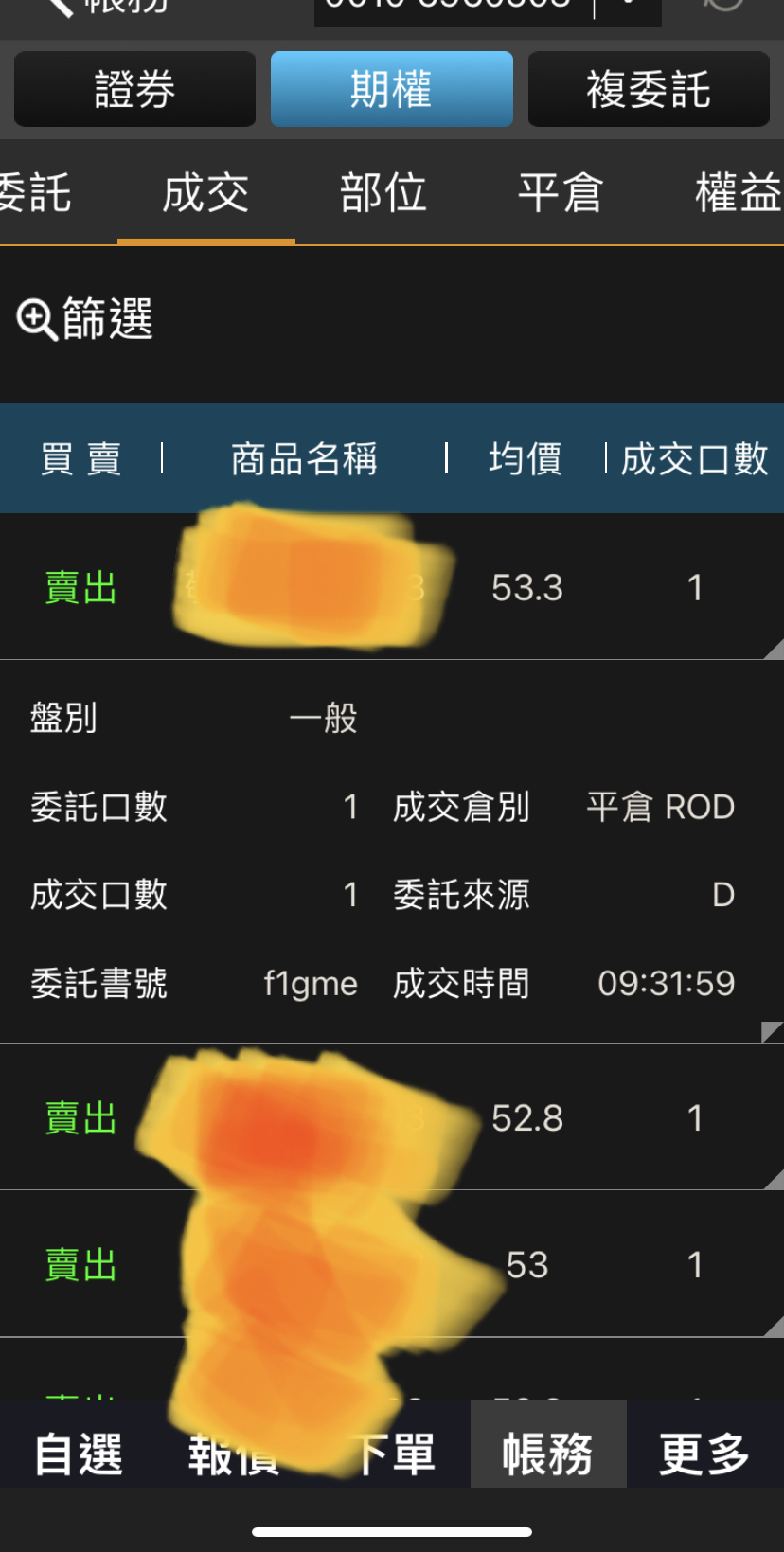The image size is (784, 1552).
Task: Open the 帳務 accounts tab
Action: pos(548,1453)
